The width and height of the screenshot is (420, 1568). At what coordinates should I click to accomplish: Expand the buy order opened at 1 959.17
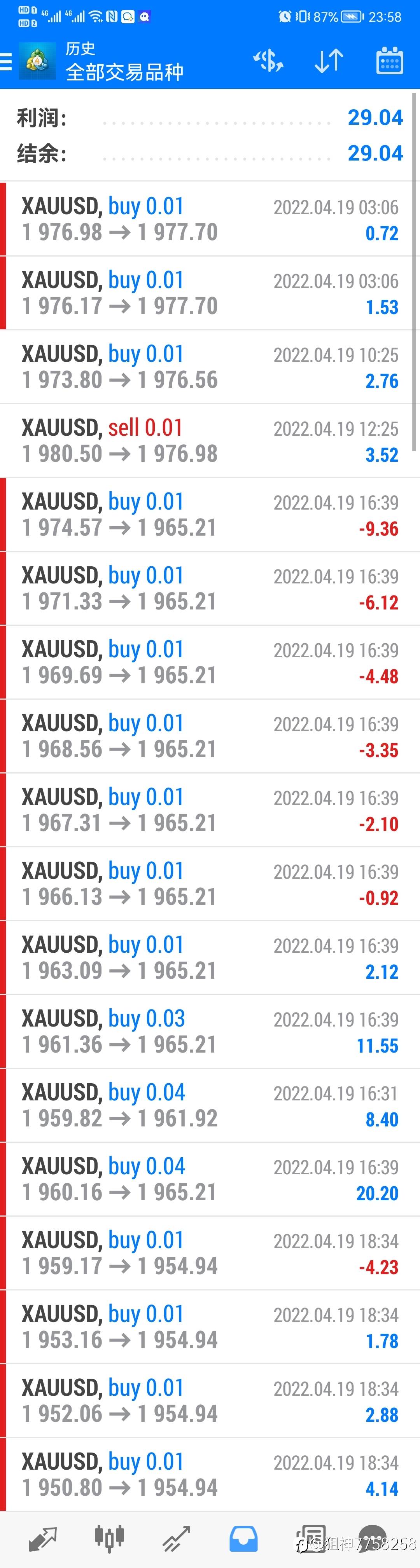[210, 1253]
